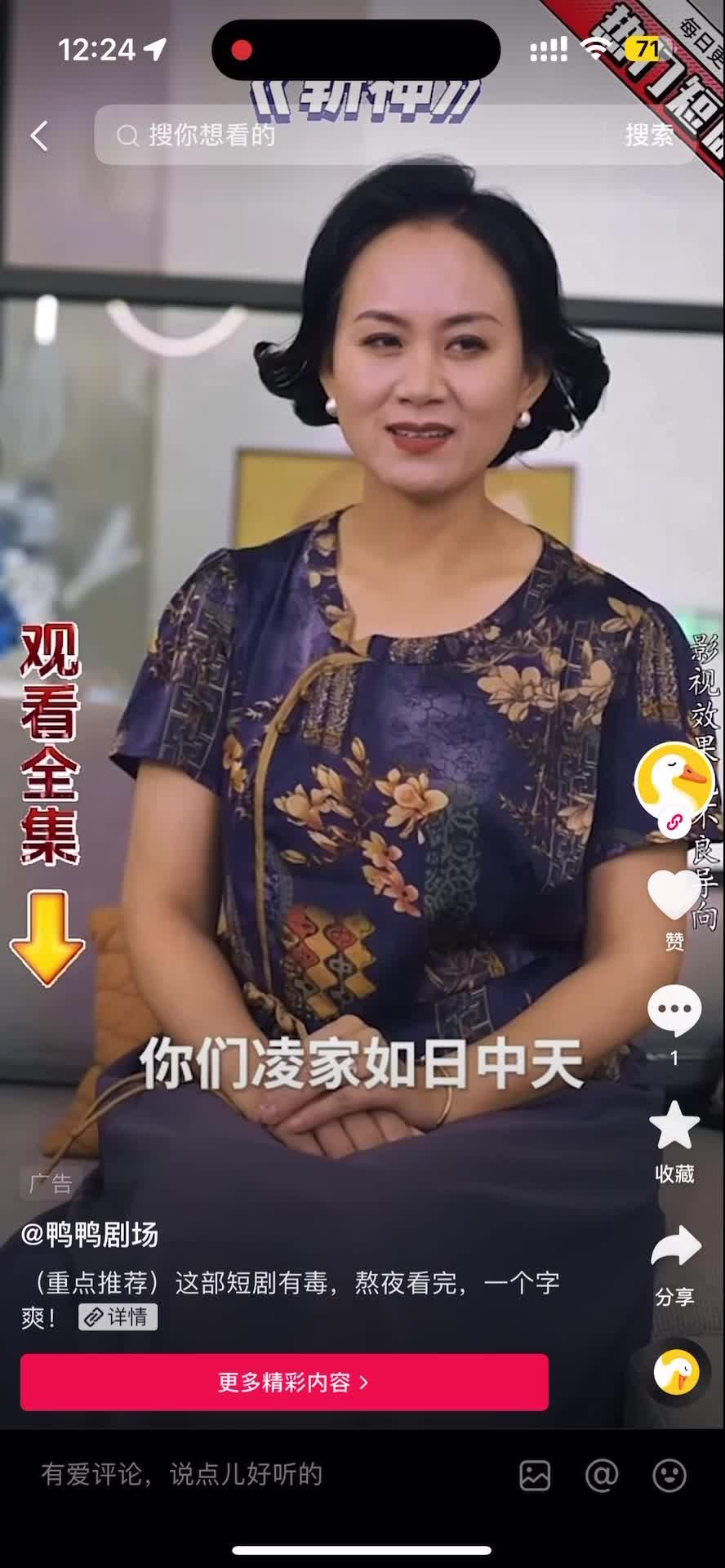
Task: Go back using the top-left arrow
Action: pos(39,136)
